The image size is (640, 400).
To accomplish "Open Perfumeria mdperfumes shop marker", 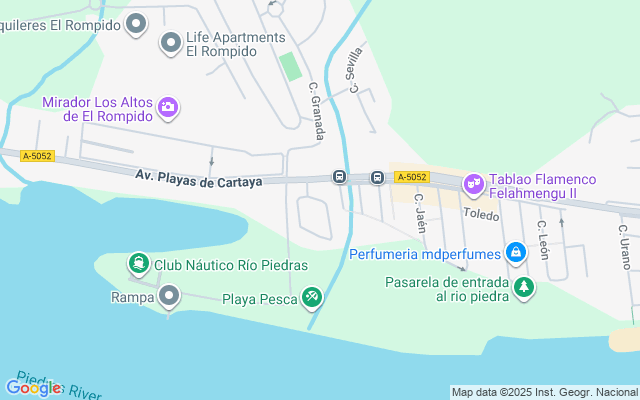I will tap(515, 253).
